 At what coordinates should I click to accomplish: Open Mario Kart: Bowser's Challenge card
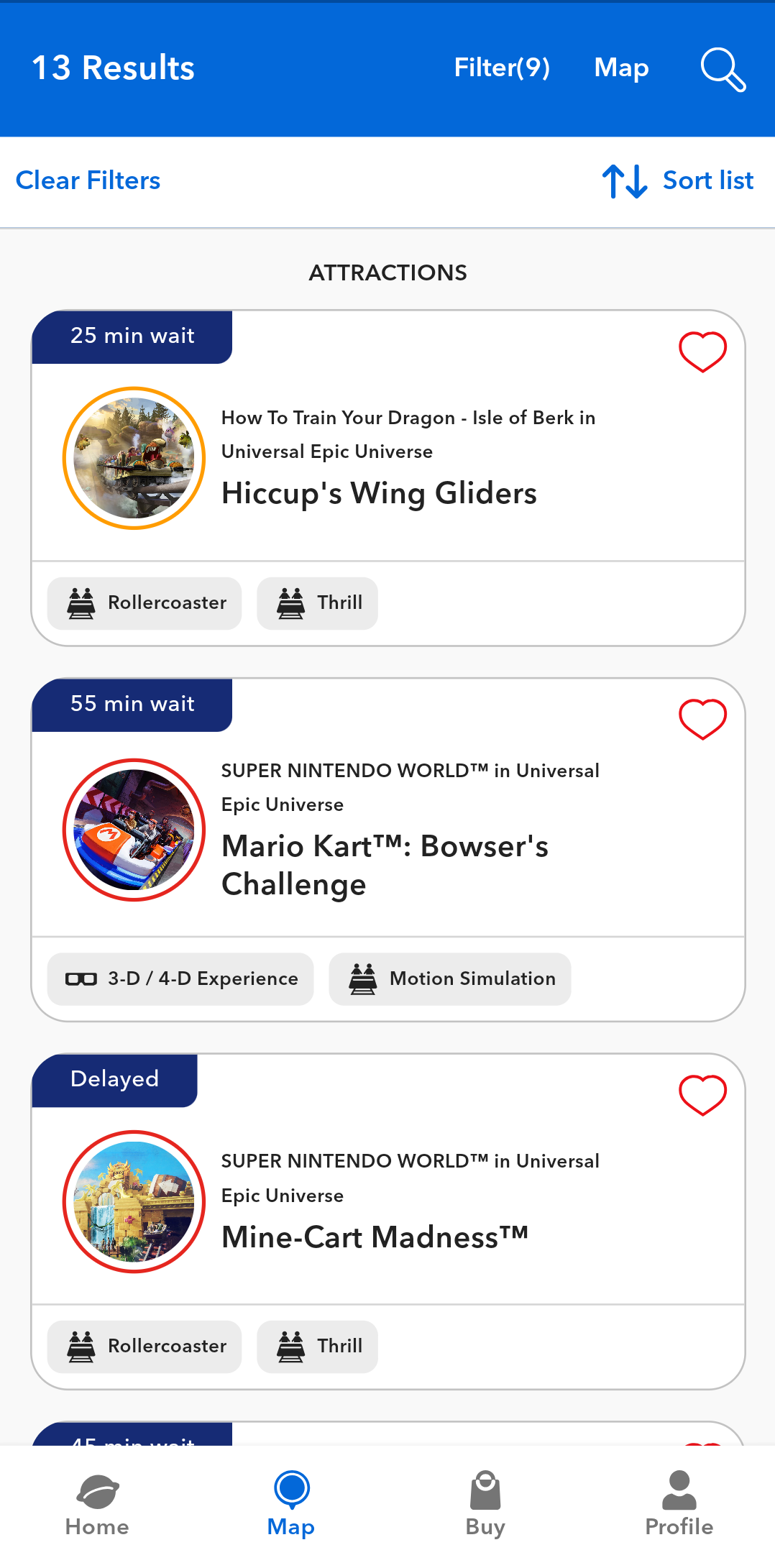tap(385, 865)
